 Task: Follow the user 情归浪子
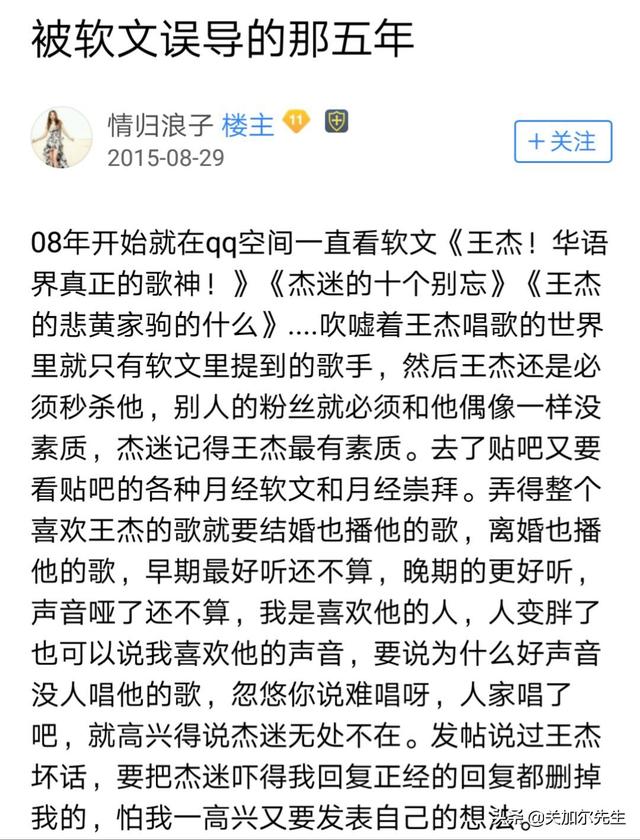562,142
